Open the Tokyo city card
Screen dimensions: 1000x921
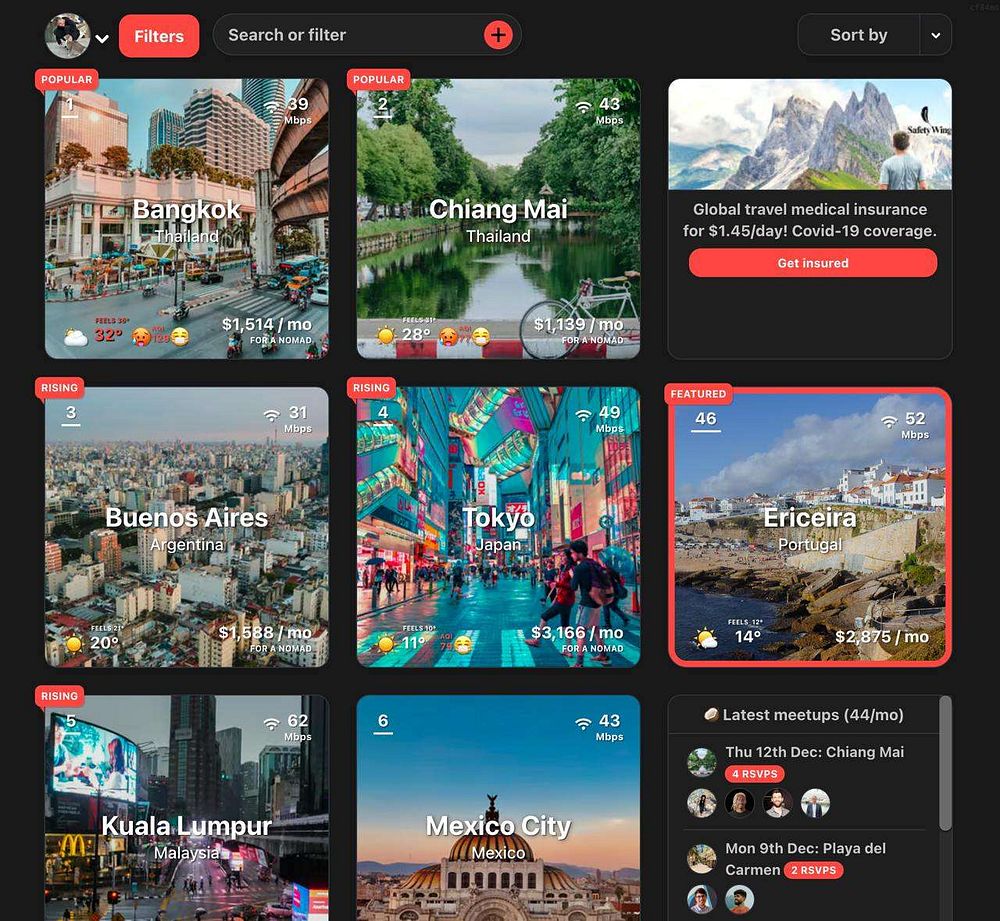click(x=498, y=527)
